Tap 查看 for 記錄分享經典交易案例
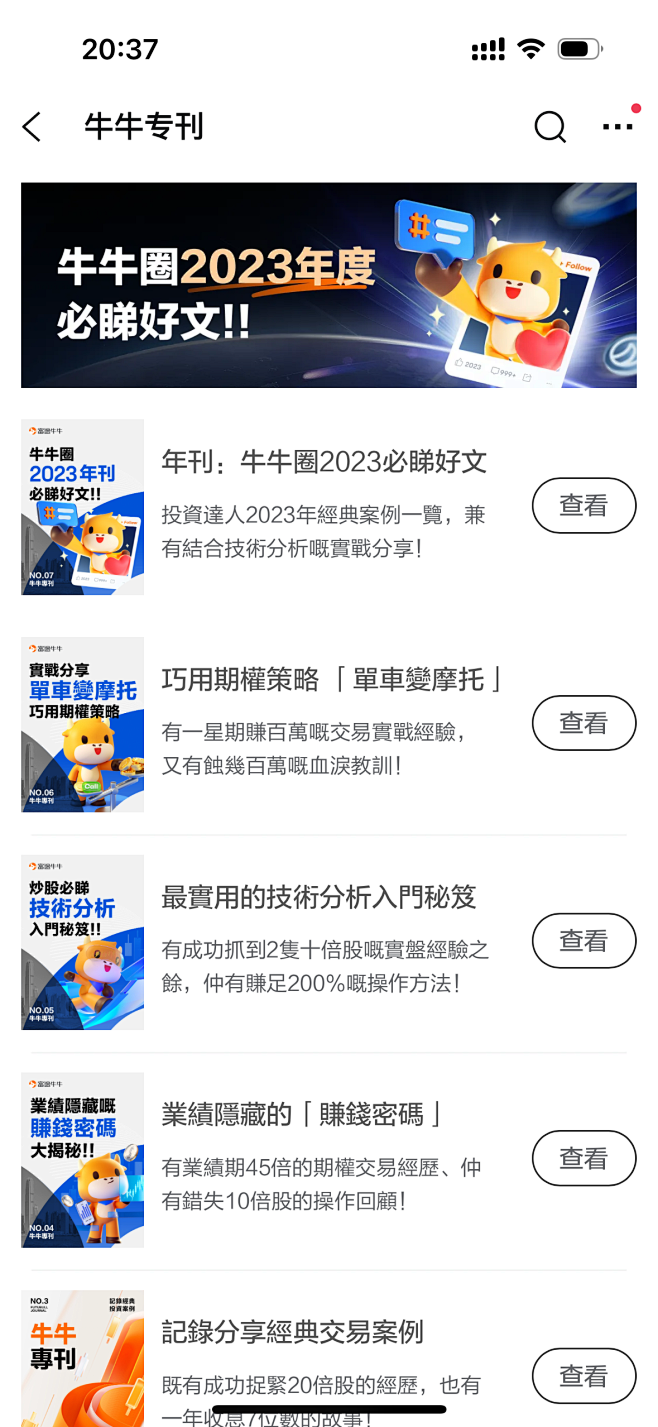This screenshot has height=1427, width=658. (x=583, y=1376)
